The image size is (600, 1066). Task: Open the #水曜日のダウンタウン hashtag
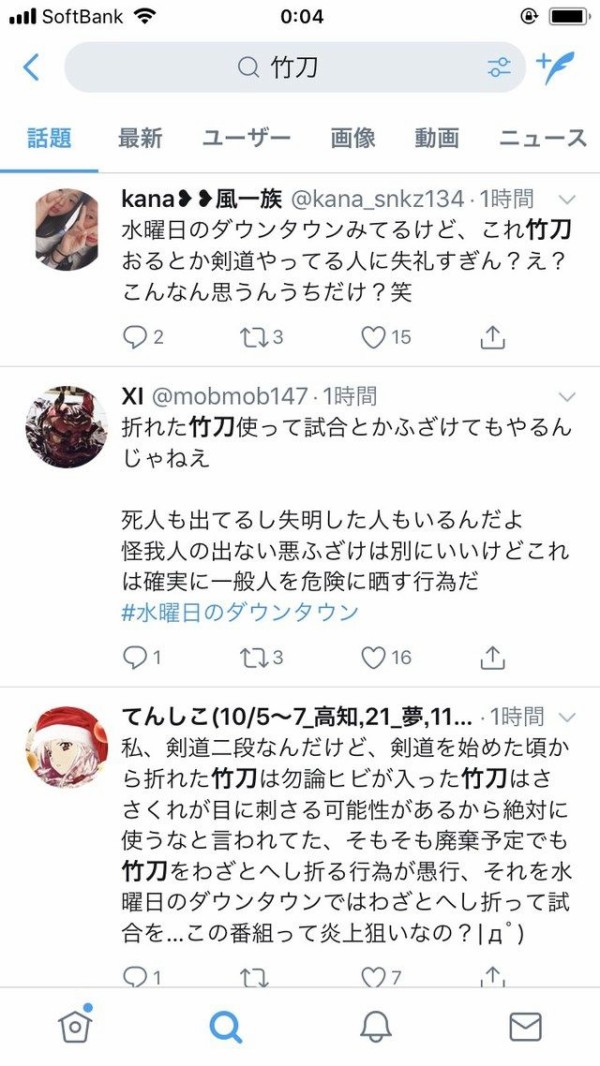239,611
